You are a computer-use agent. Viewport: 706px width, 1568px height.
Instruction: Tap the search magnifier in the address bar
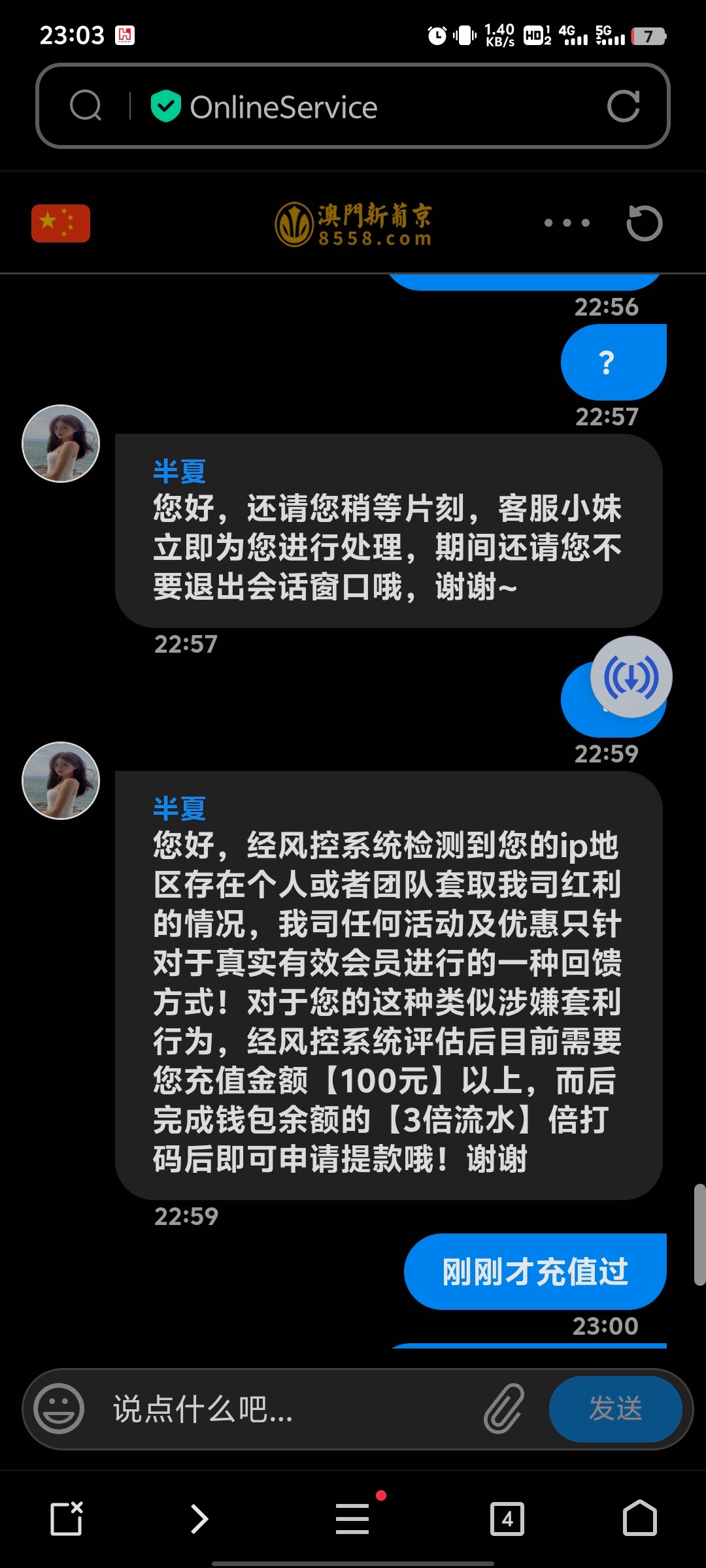click(x=87, y=106)
